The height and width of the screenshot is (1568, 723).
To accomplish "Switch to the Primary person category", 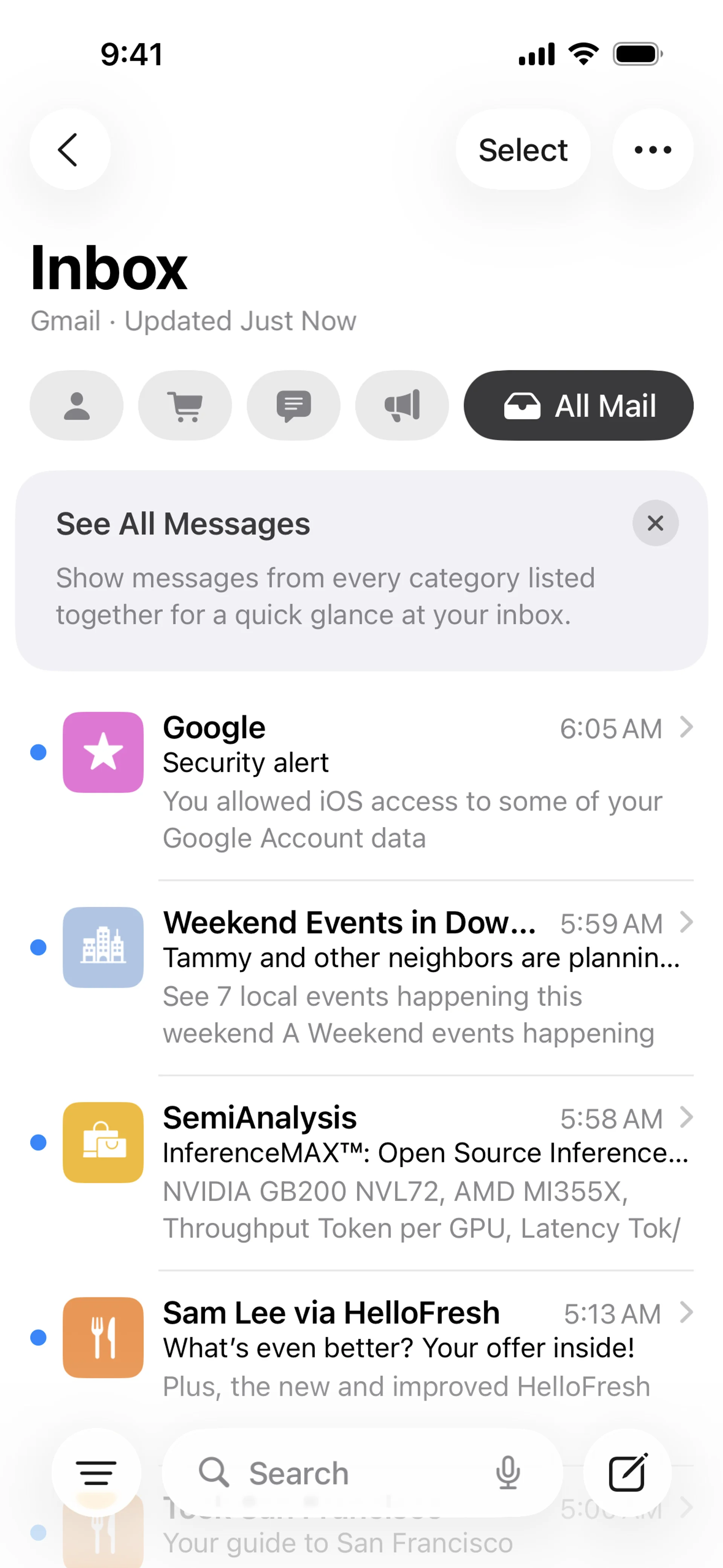I will (x=77, y=405).
